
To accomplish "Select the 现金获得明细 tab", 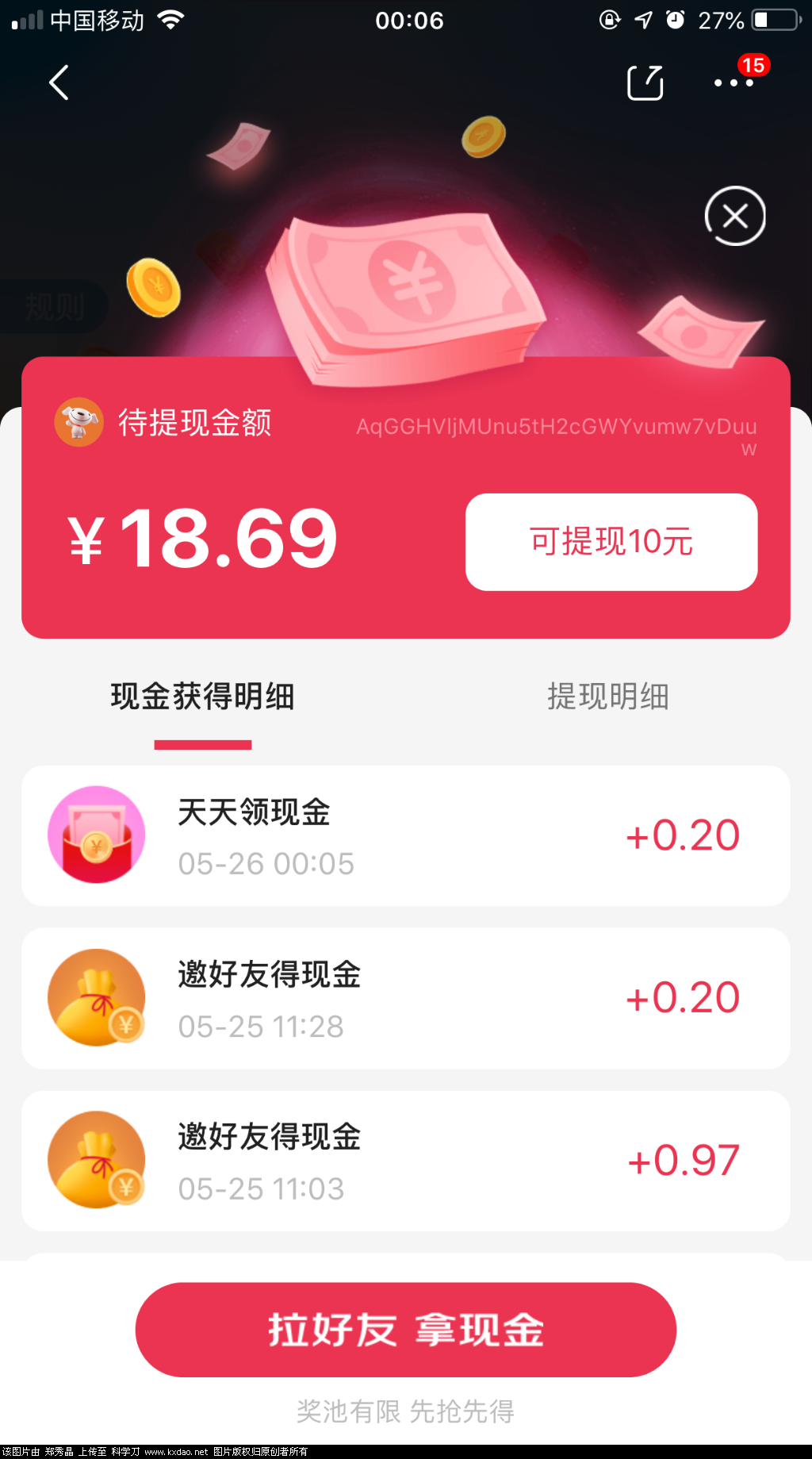I will pos(203,697).
